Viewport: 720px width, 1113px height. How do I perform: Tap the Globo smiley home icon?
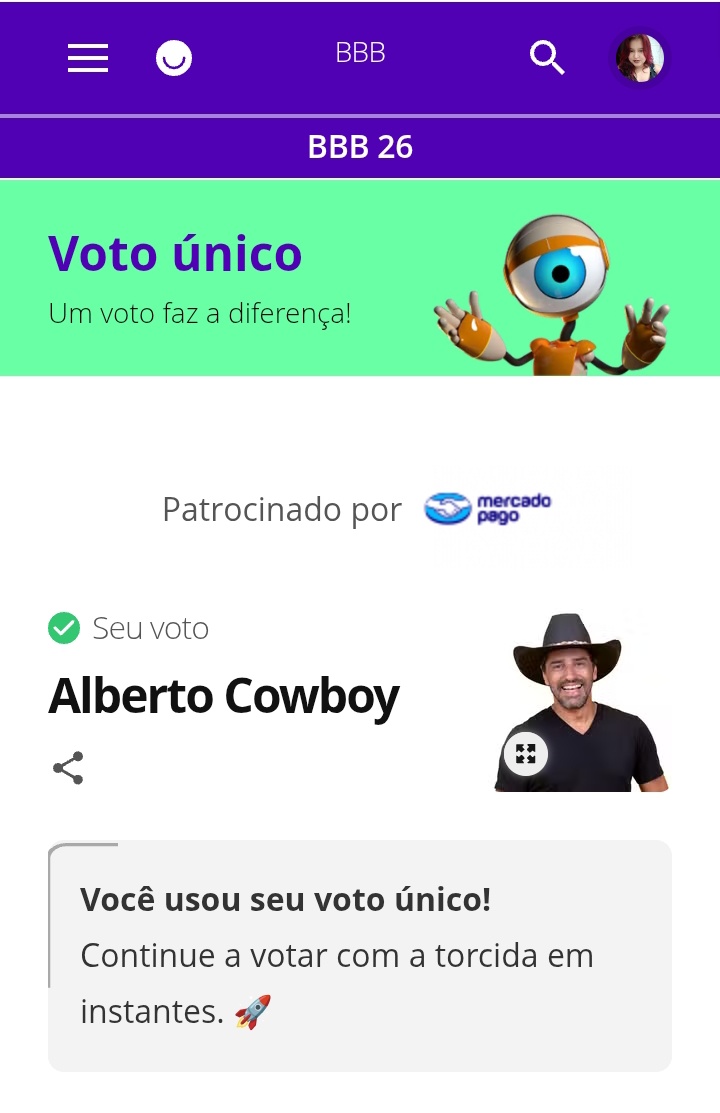174,59
